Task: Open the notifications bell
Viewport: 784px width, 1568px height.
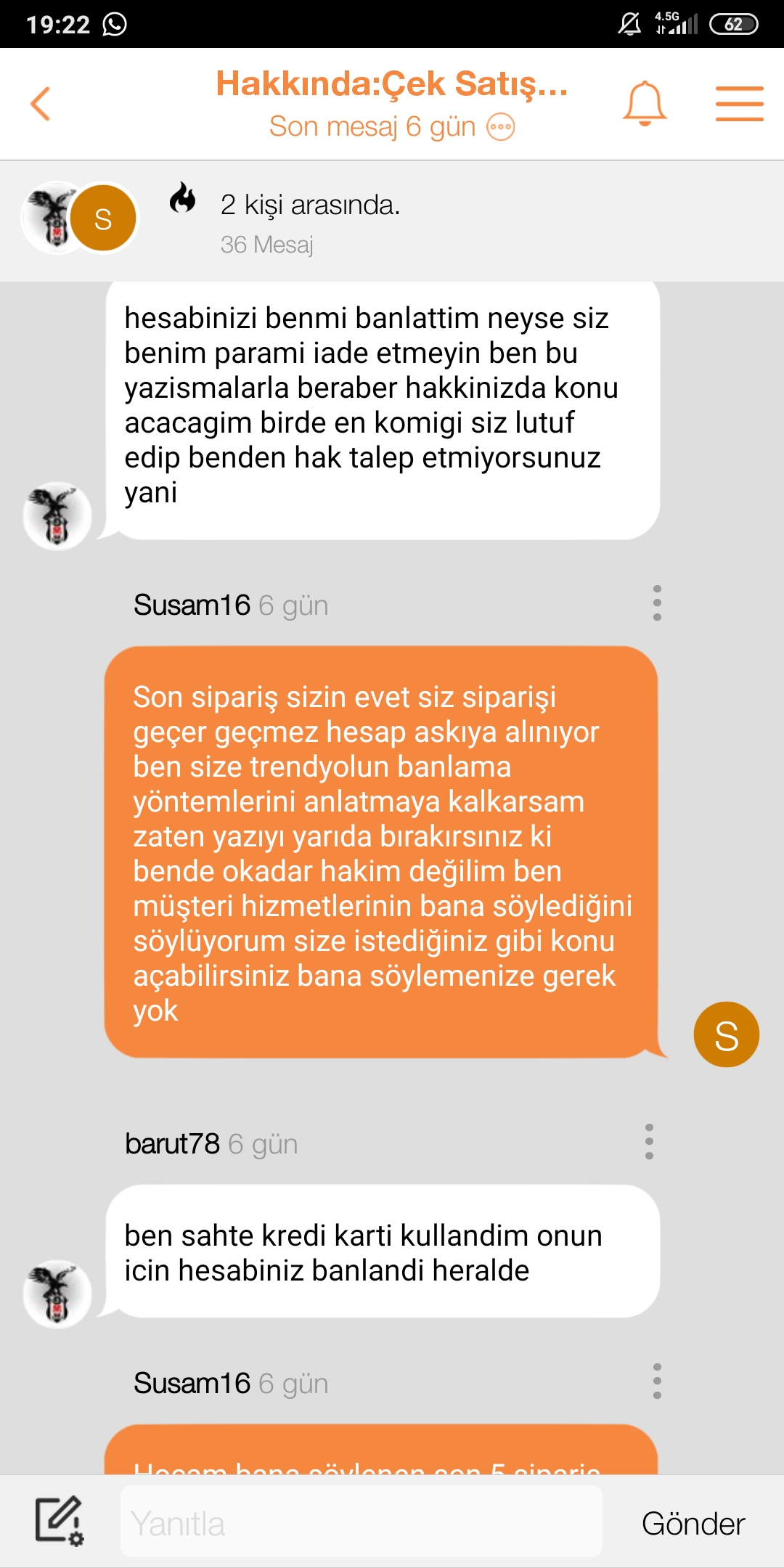Action: point(644,104)
